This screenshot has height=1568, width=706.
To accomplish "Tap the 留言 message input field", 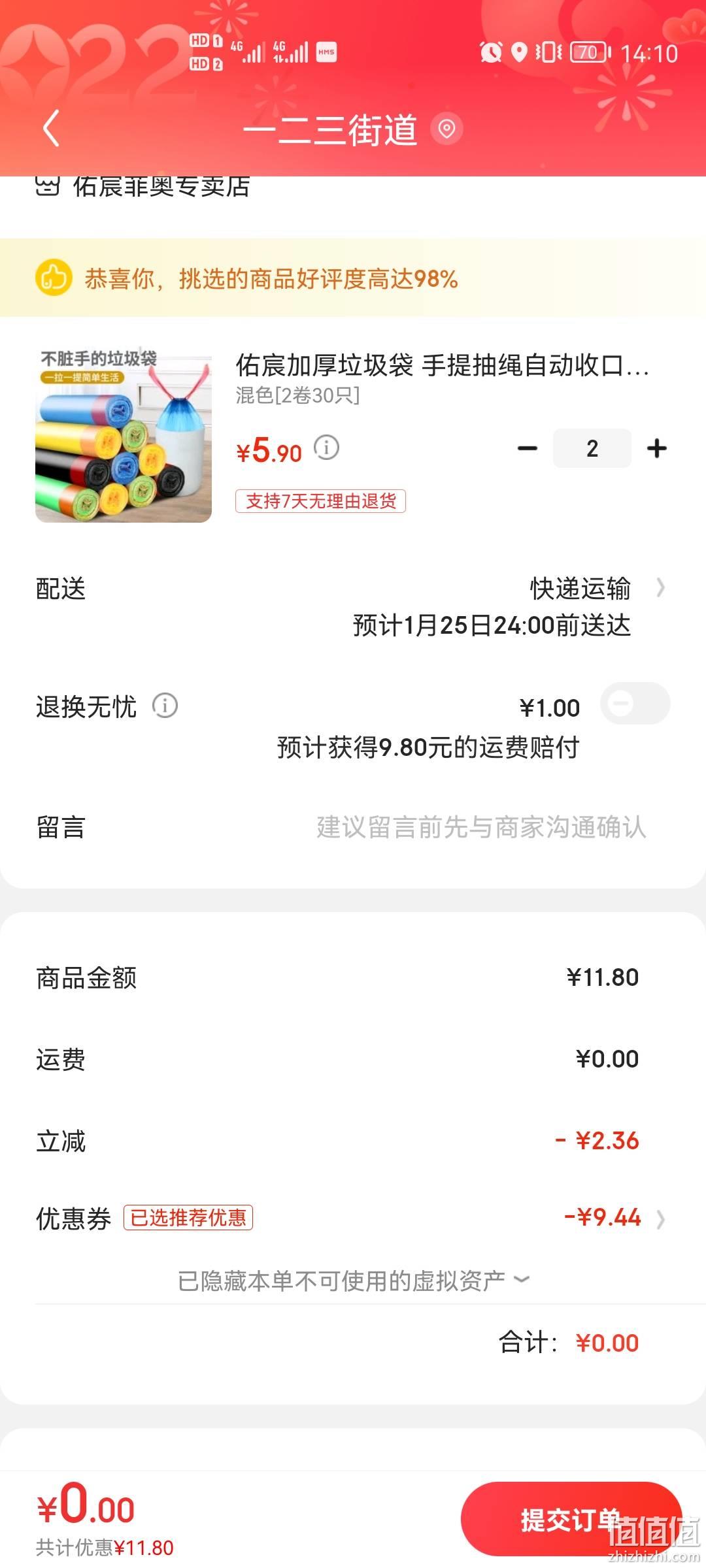I will (482, 827).
